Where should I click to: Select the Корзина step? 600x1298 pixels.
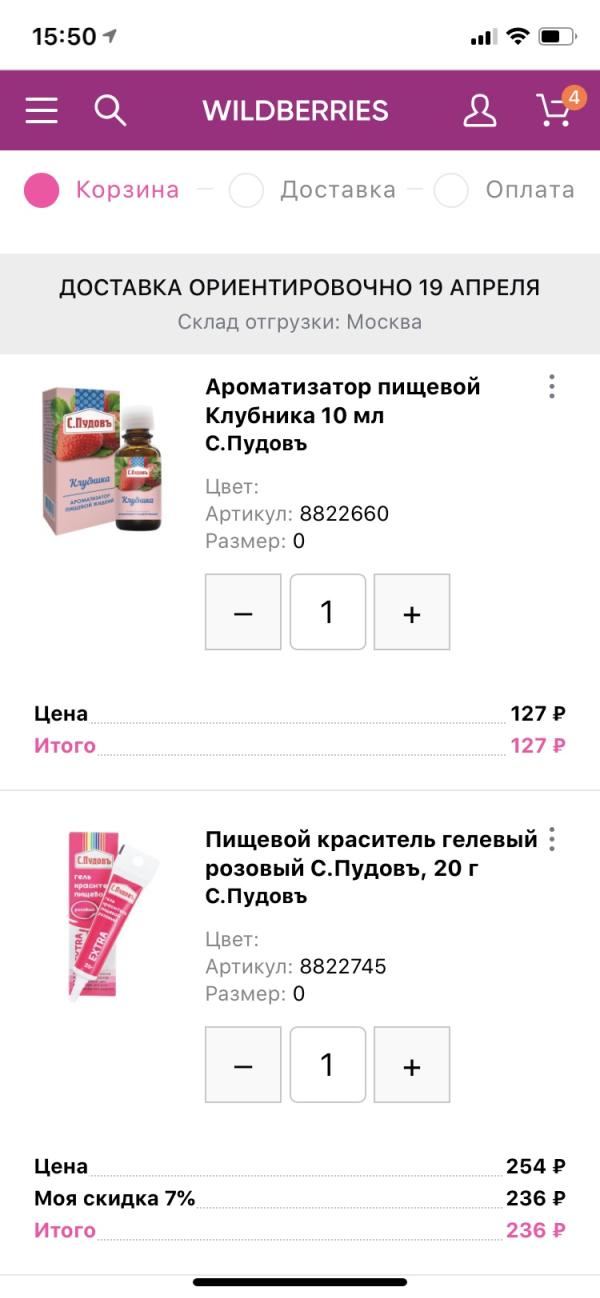pos(102,190)
